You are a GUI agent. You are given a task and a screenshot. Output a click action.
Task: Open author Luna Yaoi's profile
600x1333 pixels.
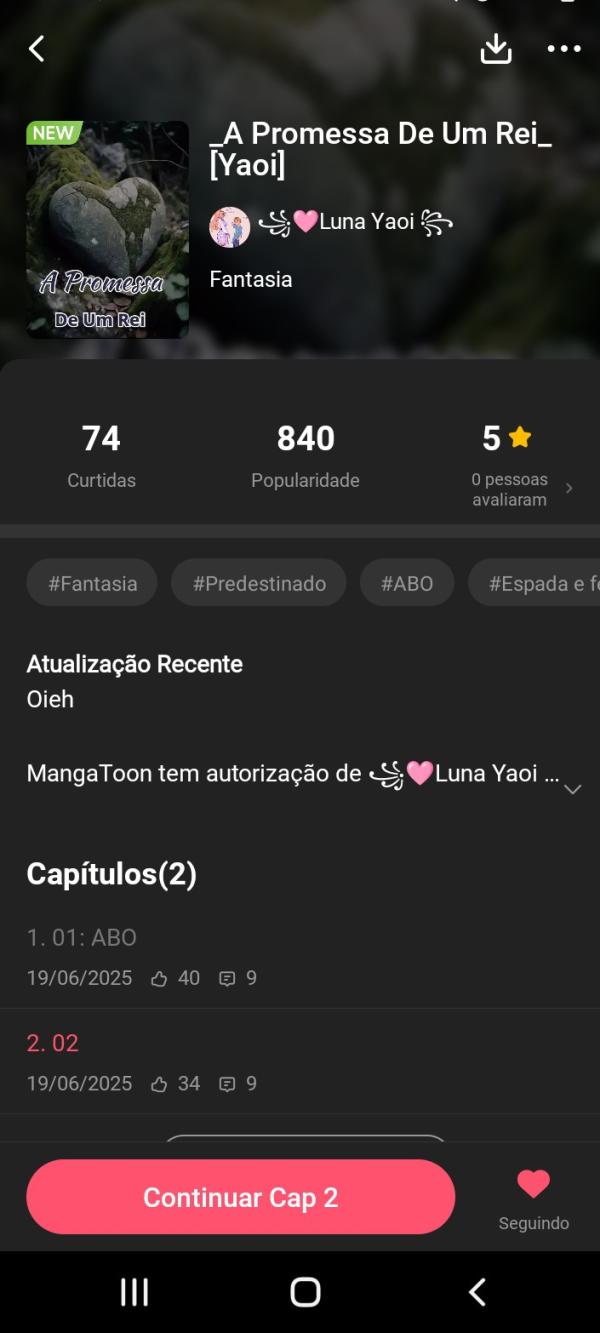330,222
